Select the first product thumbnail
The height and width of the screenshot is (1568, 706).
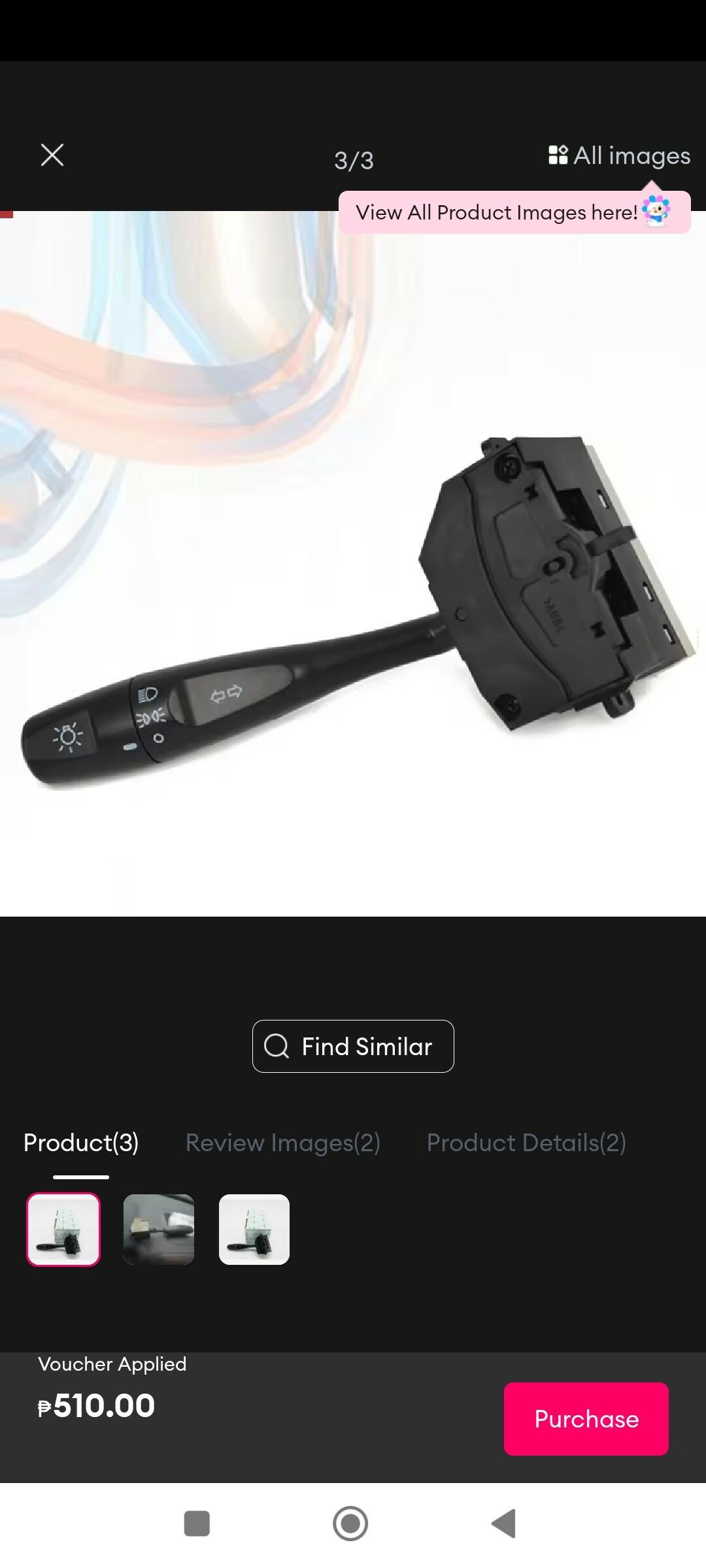(x=63, y=1229)
